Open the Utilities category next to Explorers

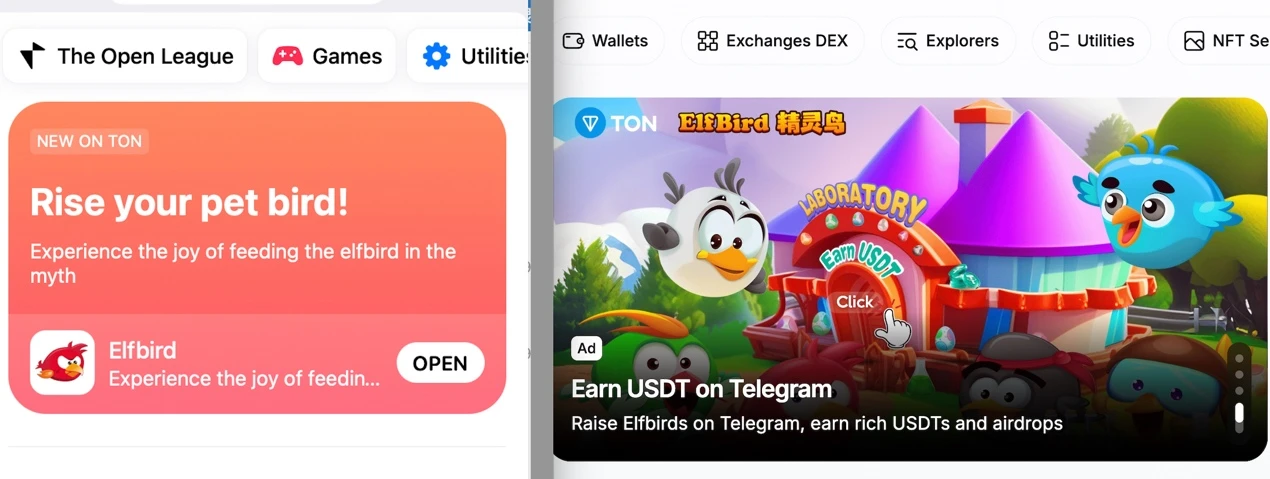point(1091,41)
